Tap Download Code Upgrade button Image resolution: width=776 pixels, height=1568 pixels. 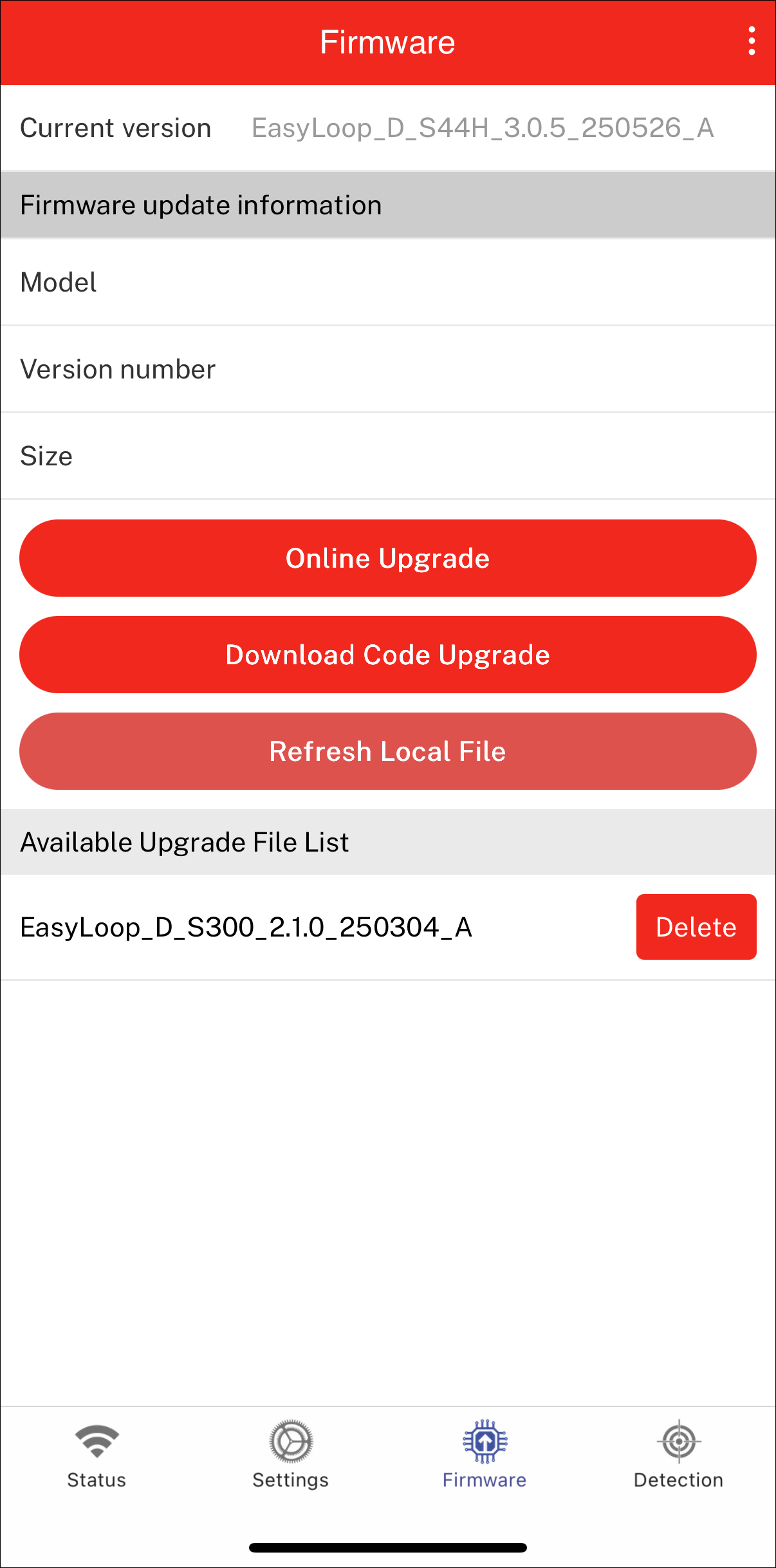tap(388, 655)
